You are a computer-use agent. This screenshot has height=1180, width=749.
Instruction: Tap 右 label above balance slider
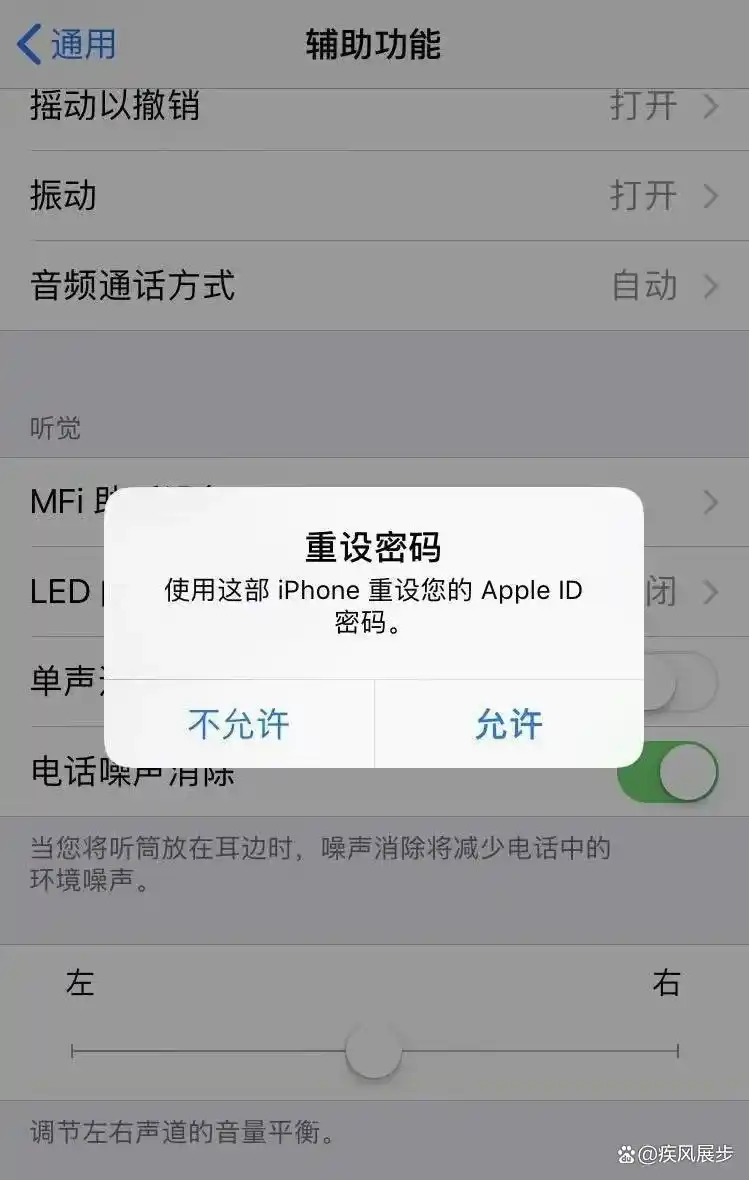(x=669, y=984)
